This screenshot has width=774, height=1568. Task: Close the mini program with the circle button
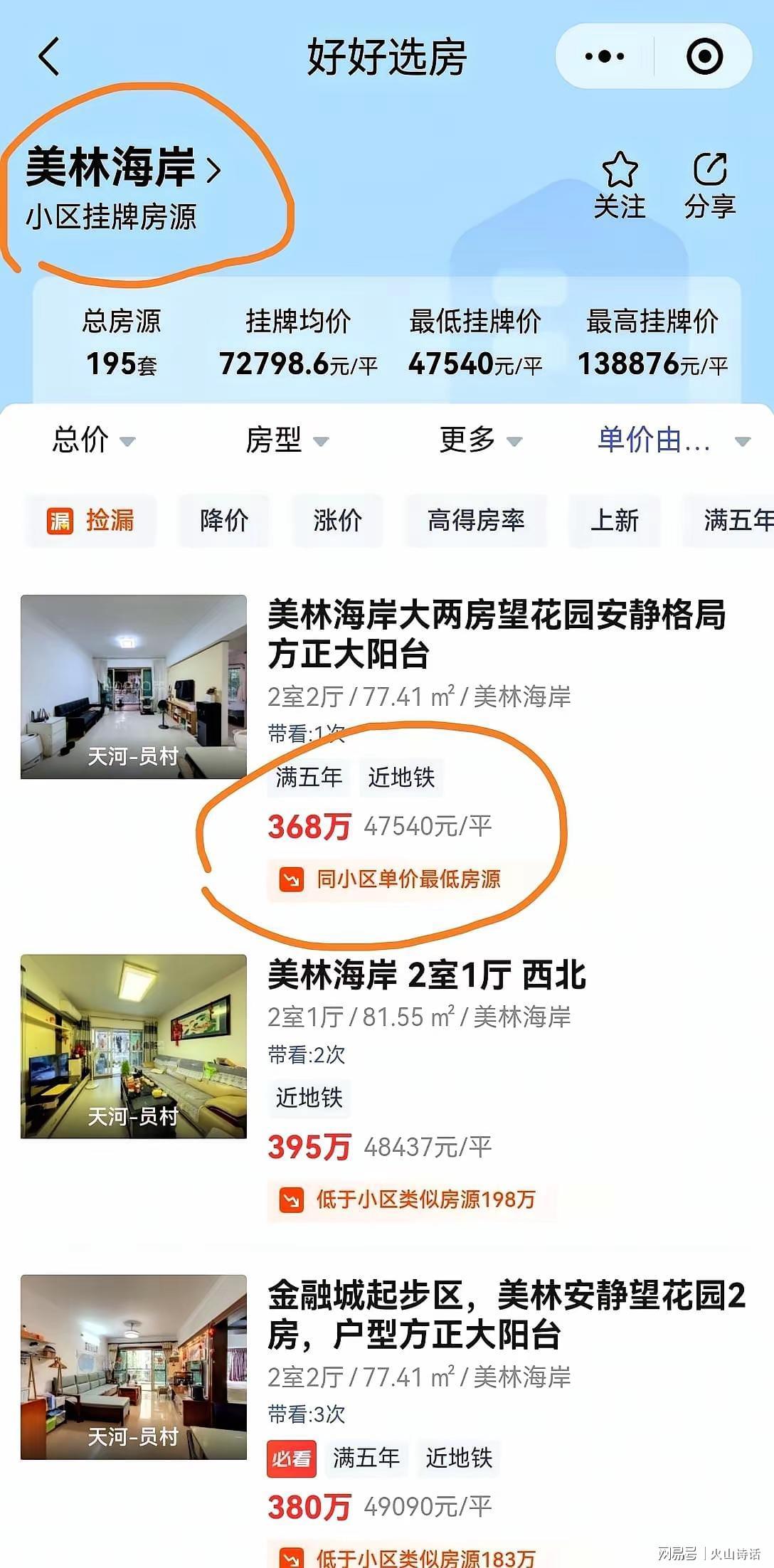pyautogui.click(x=704, y=57)
